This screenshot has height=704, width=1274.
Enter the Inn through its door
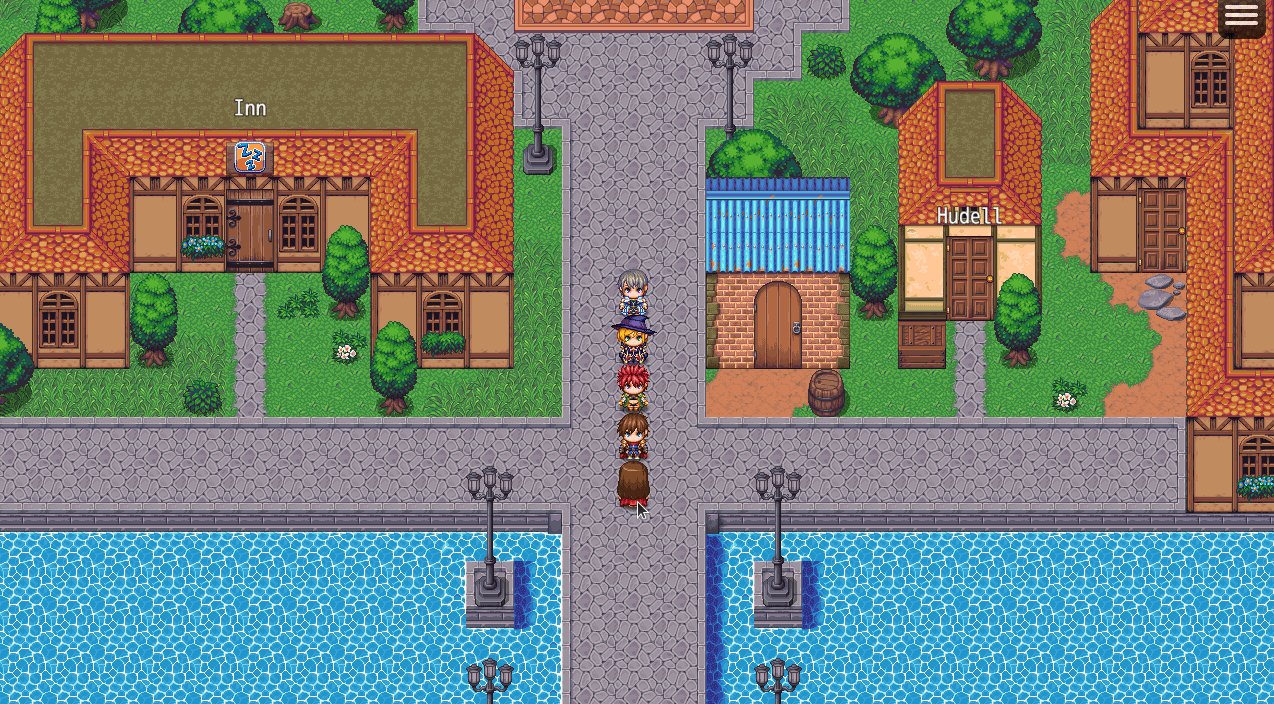tap(250, 232)
